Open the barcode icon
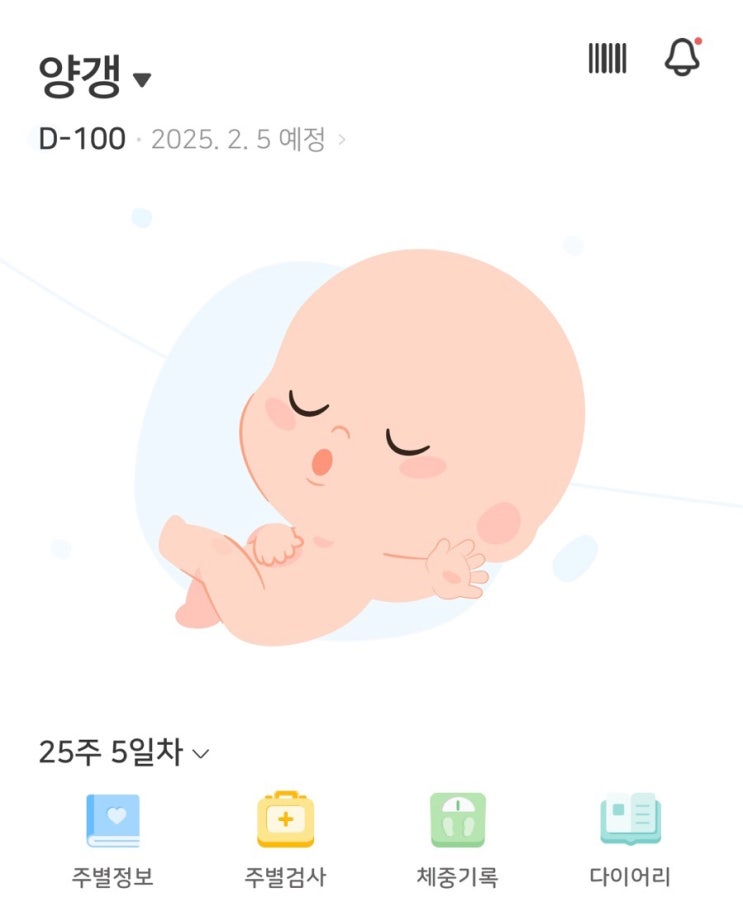This screenshot has height=907, width=743. click(607, 58)
